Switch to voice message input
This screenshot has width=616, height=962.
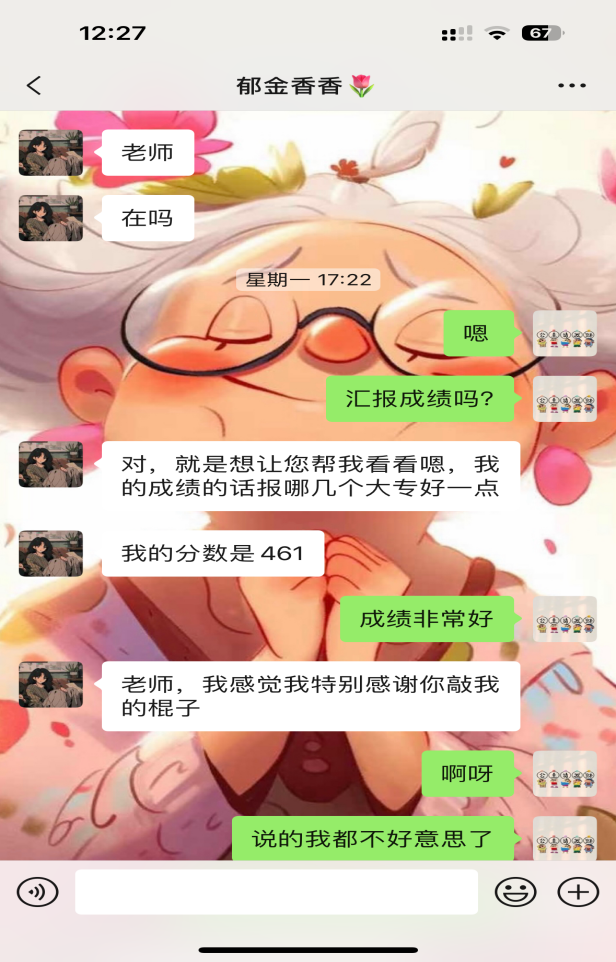pos(38,892)
